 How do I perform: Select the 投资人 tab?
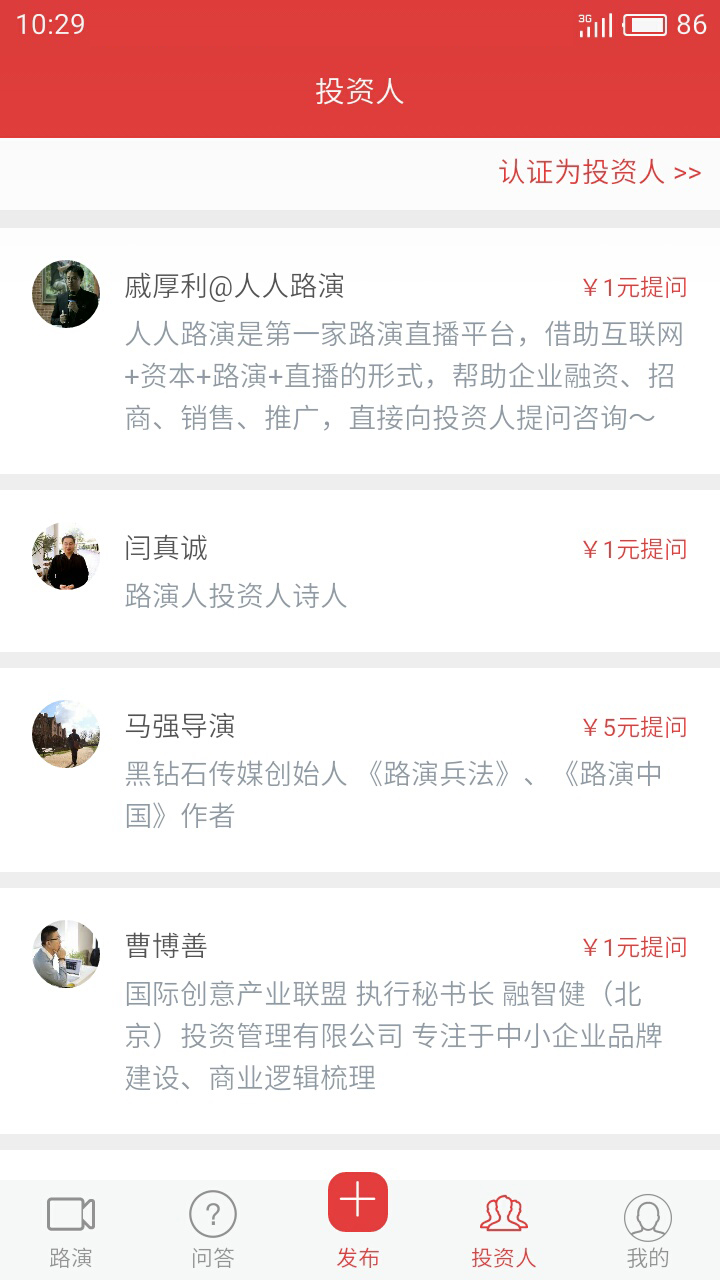pyautogui.click(x=504, y=1230)
